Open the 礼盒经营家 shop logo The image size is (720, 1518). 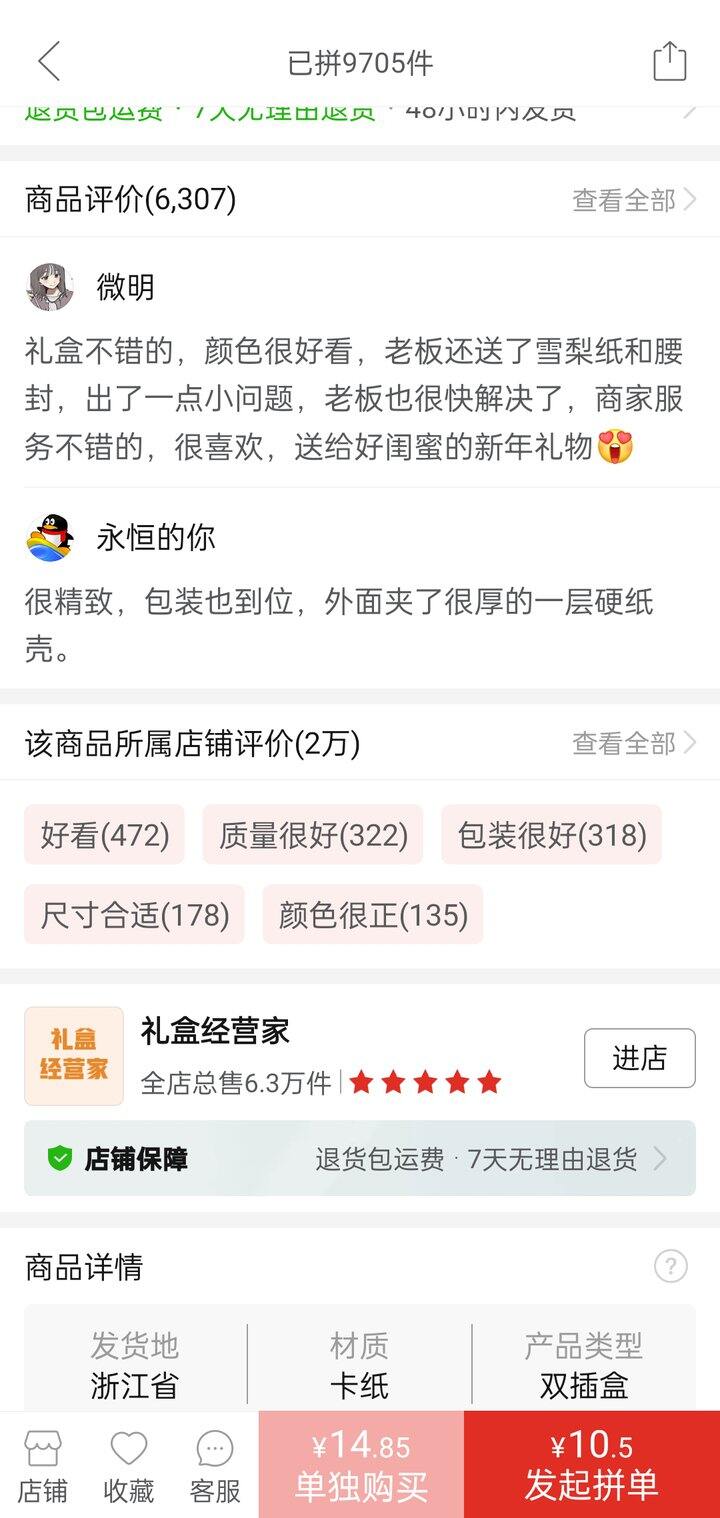(x=74, y=1056)
